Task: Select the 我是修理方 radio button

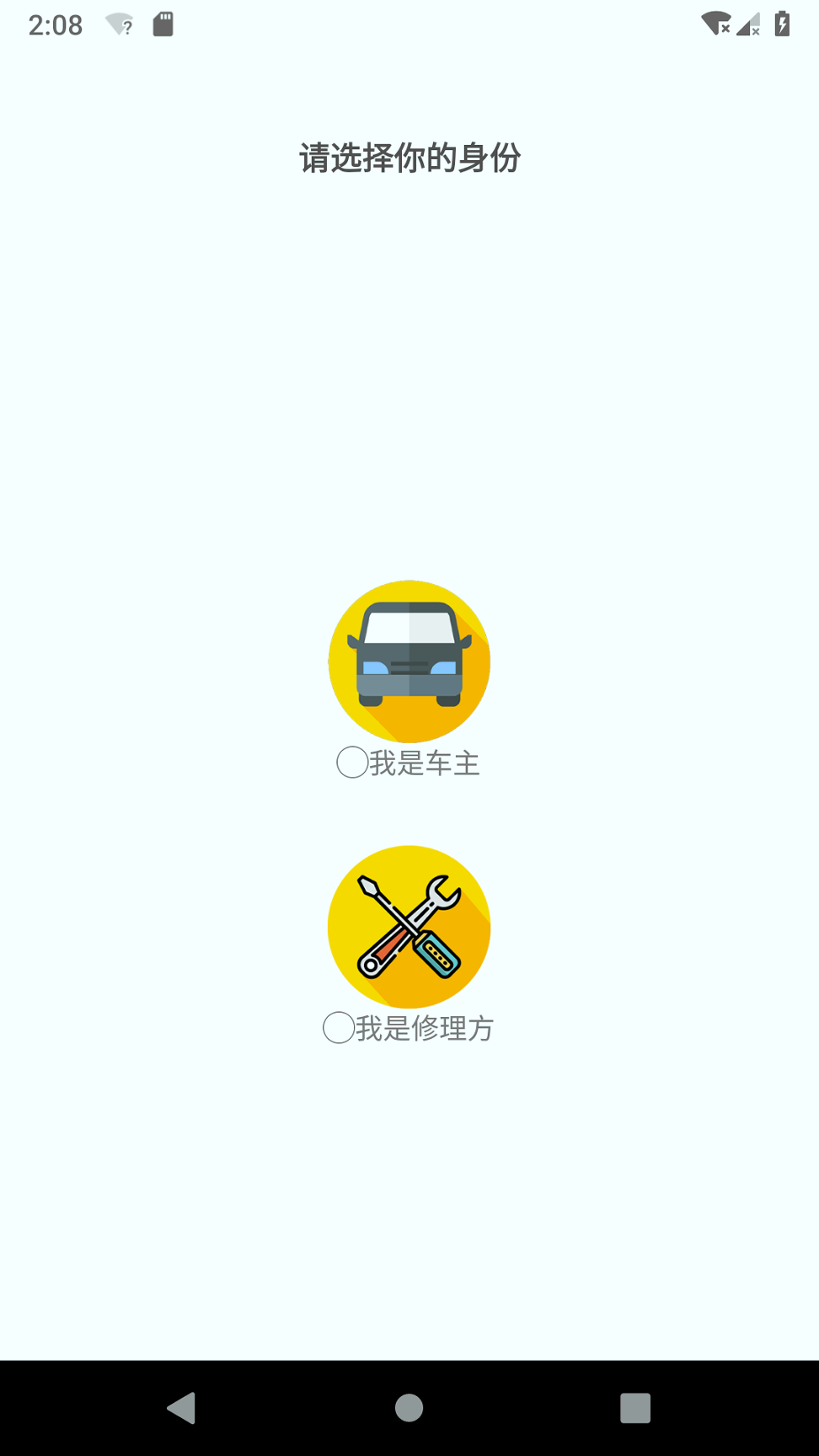Action: [x=337, y=1029]
